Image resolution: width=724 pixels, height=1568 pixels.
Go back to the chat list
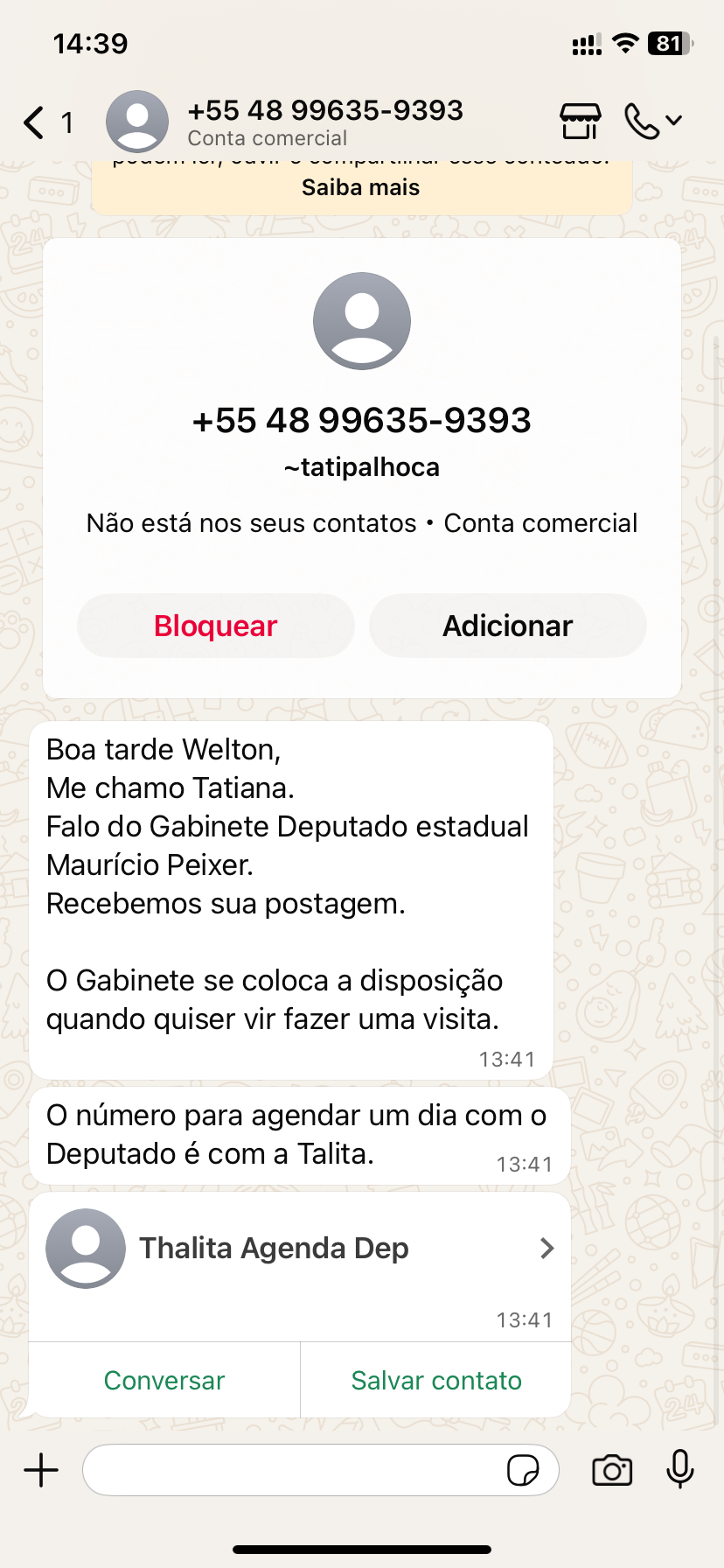[35, 122]
